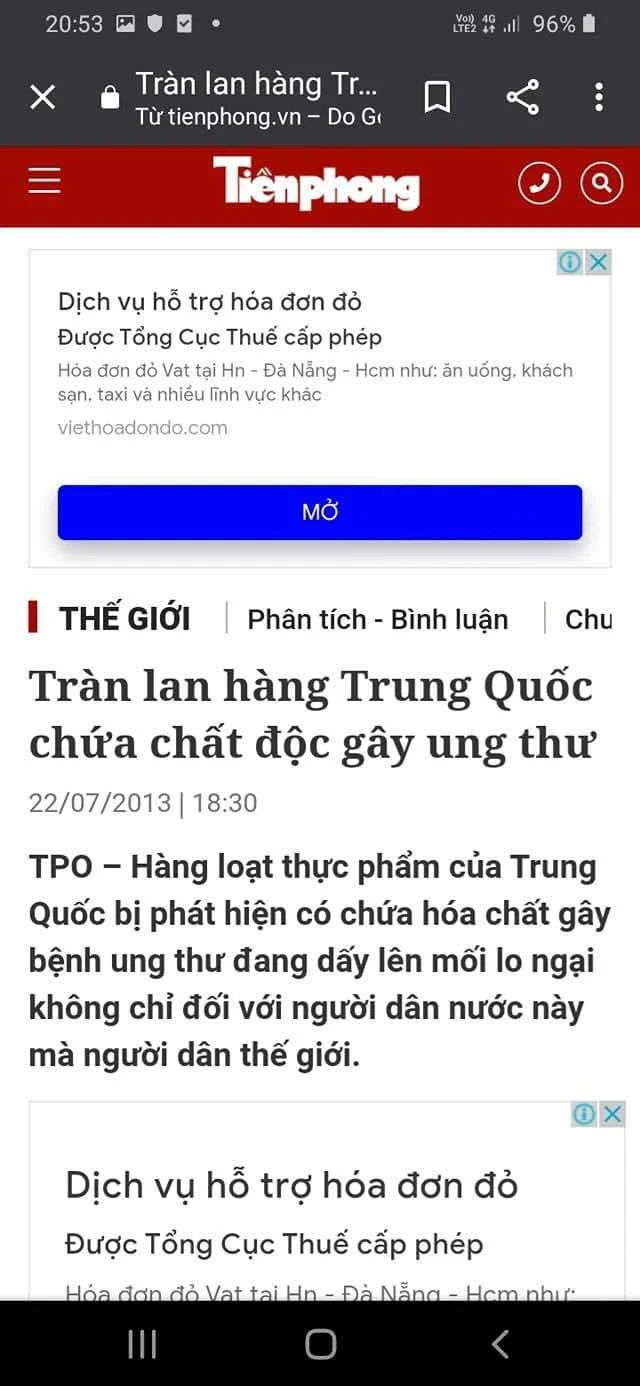
Task: Tap the blue MỞ ad button
Action: point(319,512)
